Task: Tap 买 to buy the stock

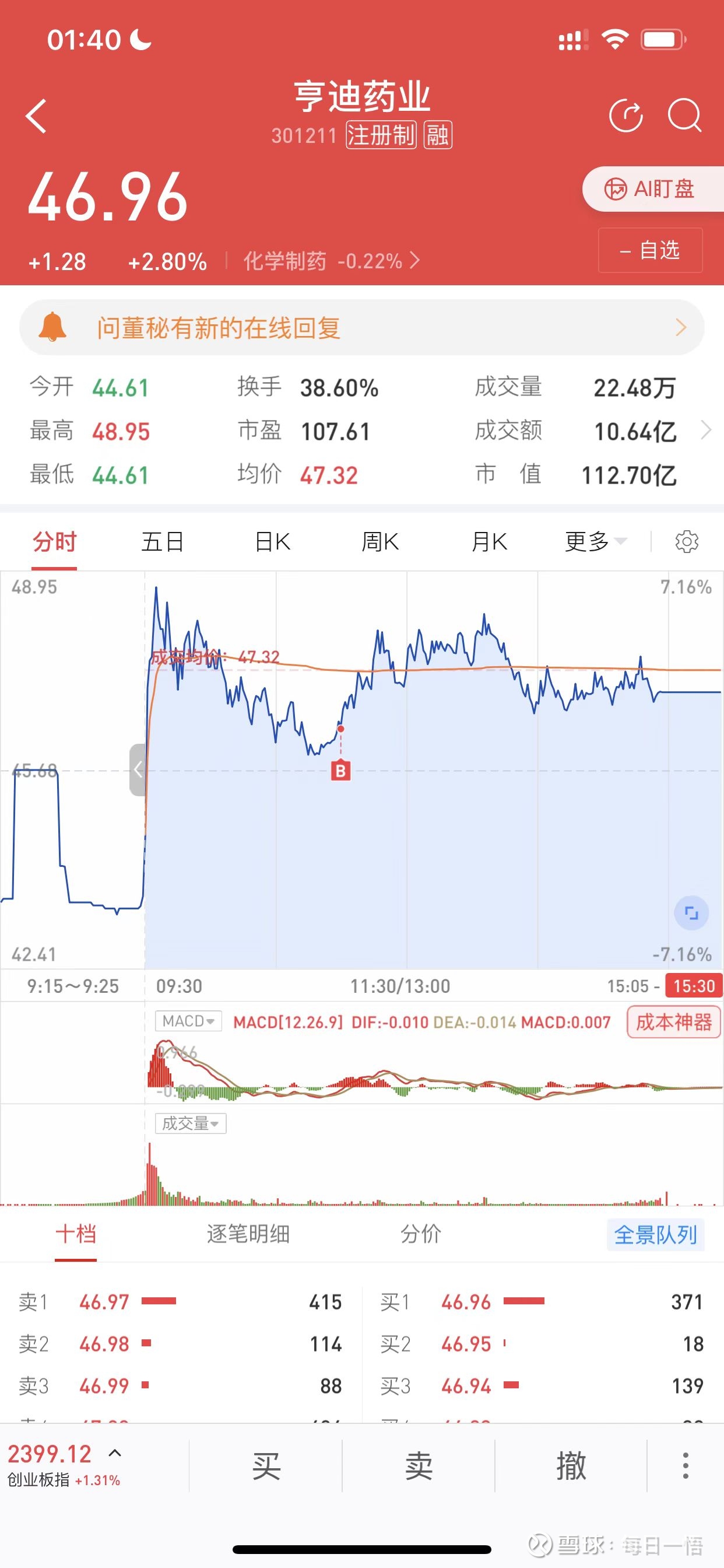Action: [266, 1465]
